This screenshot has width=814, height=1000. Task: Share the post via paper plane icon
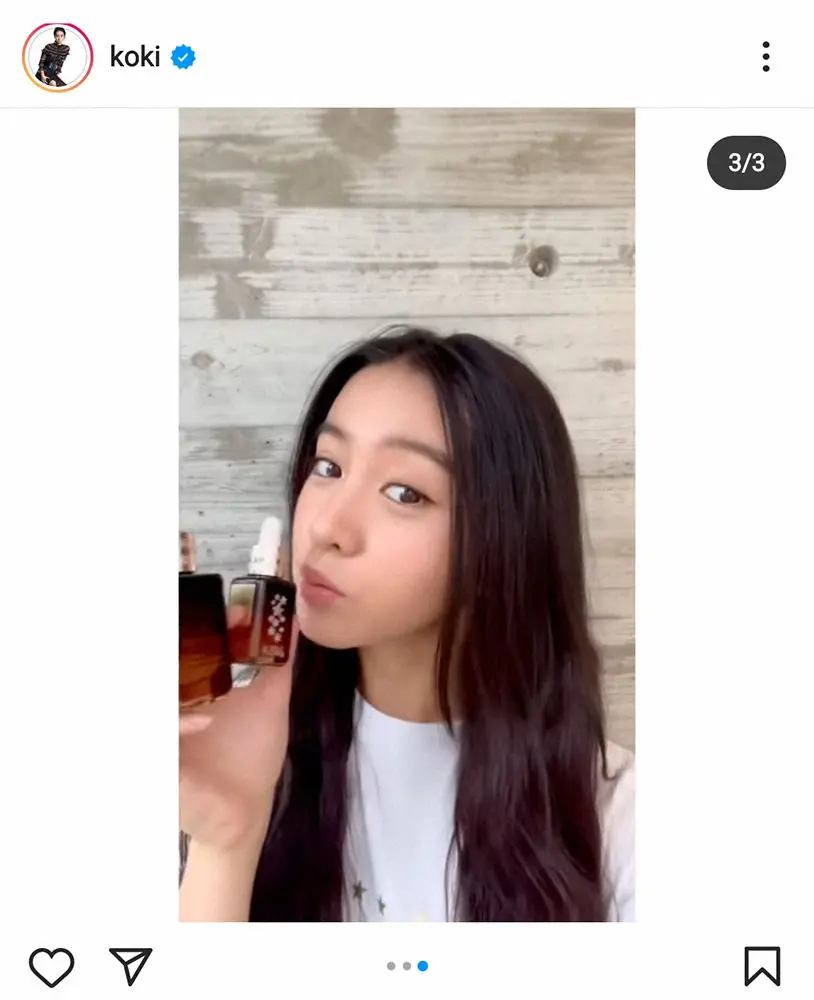[130, 966]
